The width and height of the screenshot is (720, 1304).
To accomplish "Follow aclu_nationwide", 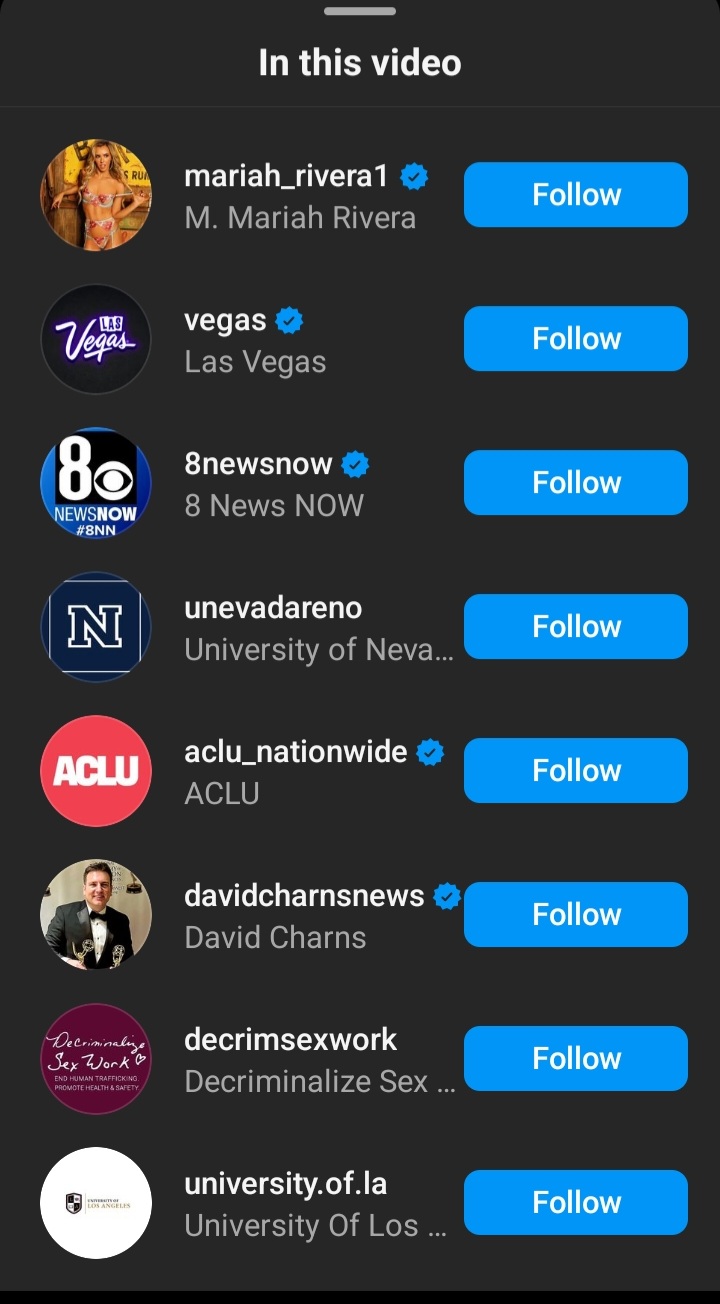I will [x=576, y=771].
